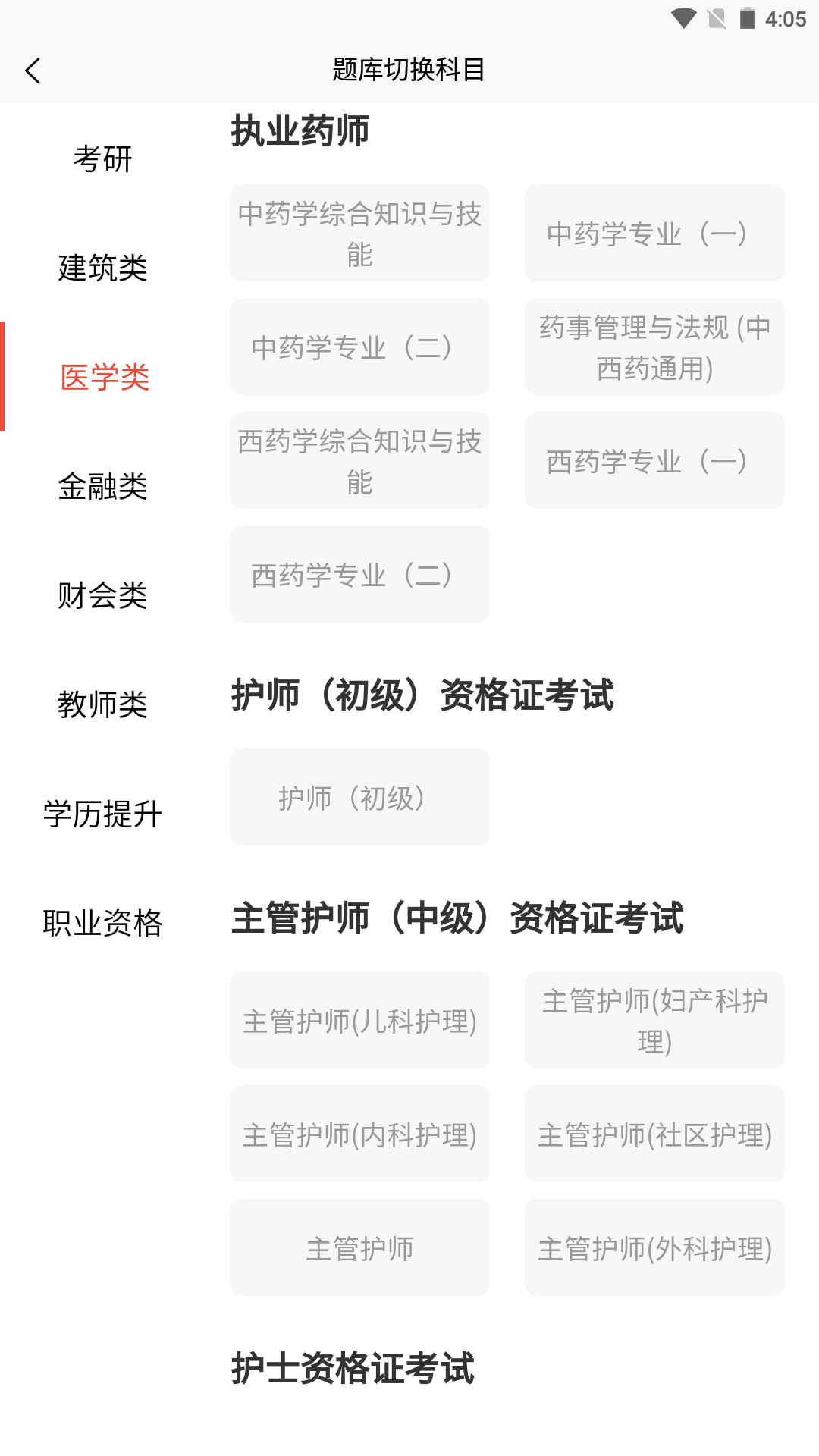Switch to the 考研 category
The width and height of the screenshot is (819, 1456).
[103, 159]
